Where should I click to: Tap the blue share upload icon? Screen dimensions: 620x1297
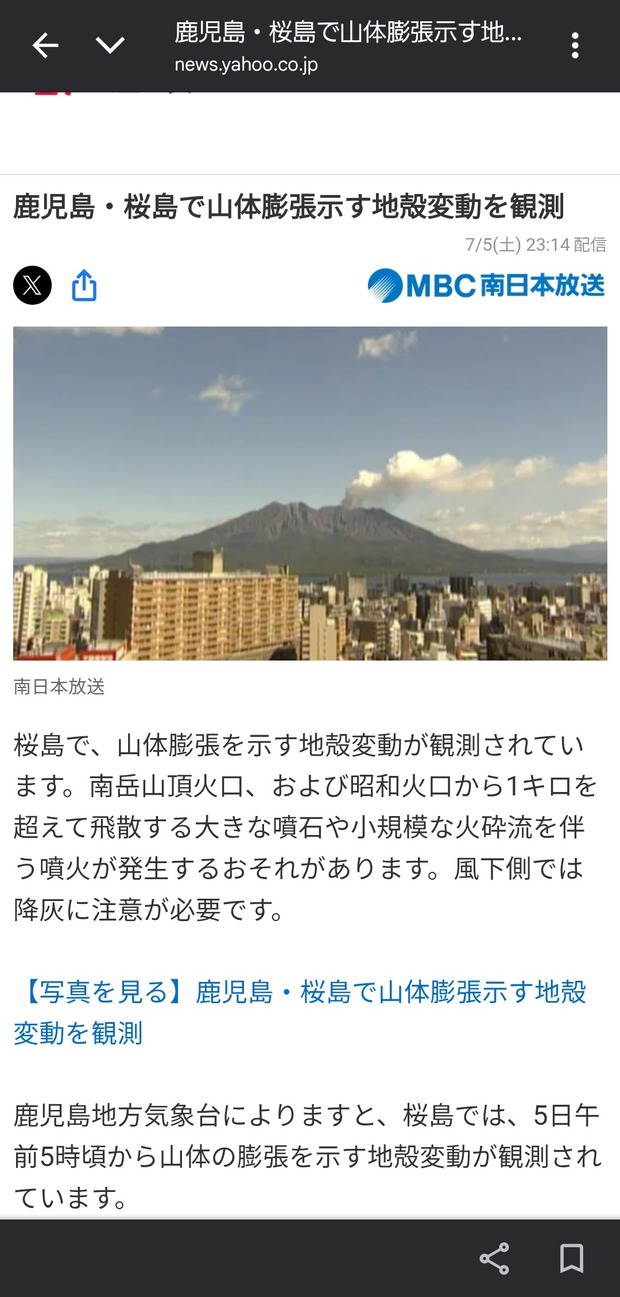[85, 286]
